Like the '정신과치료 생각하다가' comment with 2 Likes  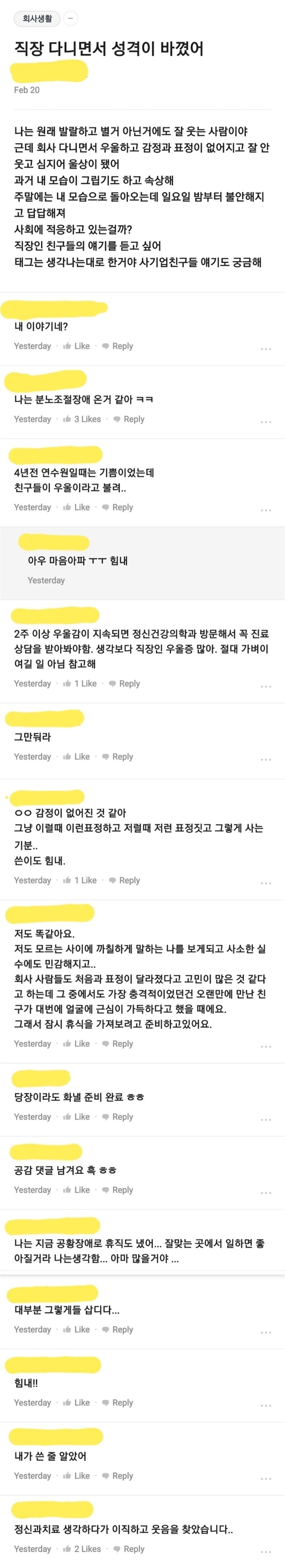[x=82, y=1548]
